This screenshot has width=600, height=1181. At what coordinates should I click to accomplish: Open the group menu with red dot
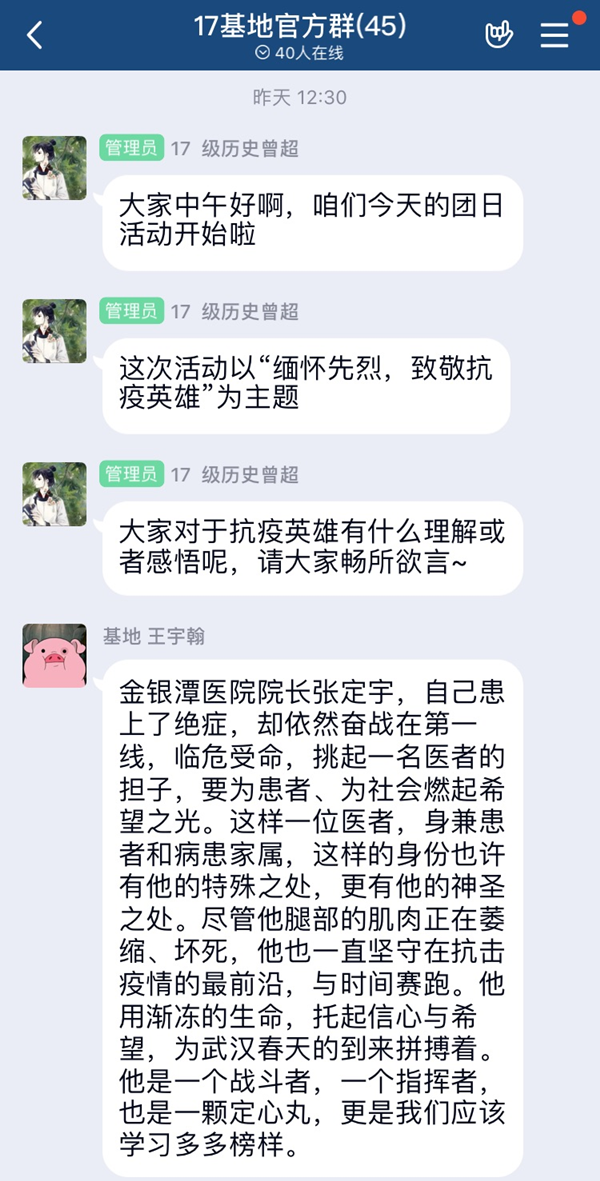click(x=555, y=35)
